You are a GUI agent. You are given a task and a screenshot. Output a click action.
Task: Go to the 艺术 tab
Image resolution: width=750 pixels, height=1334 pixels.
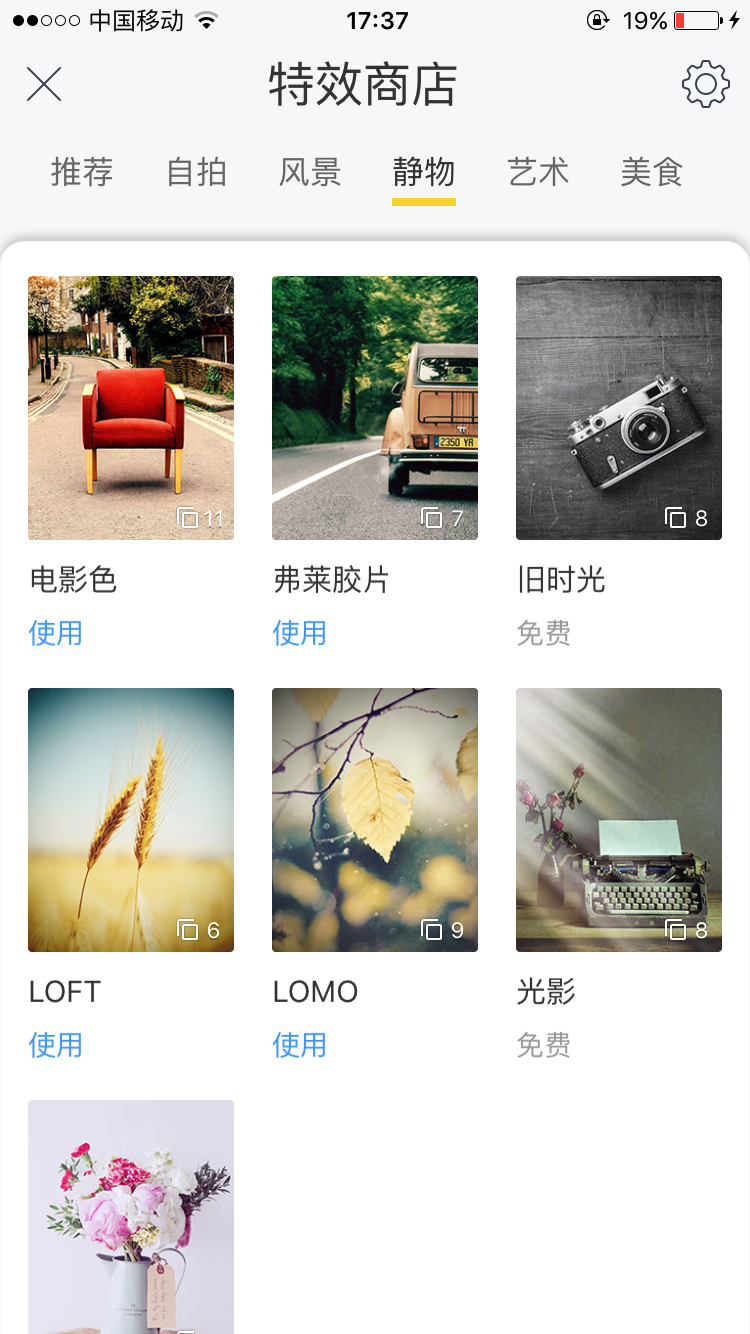pos(538,173)
